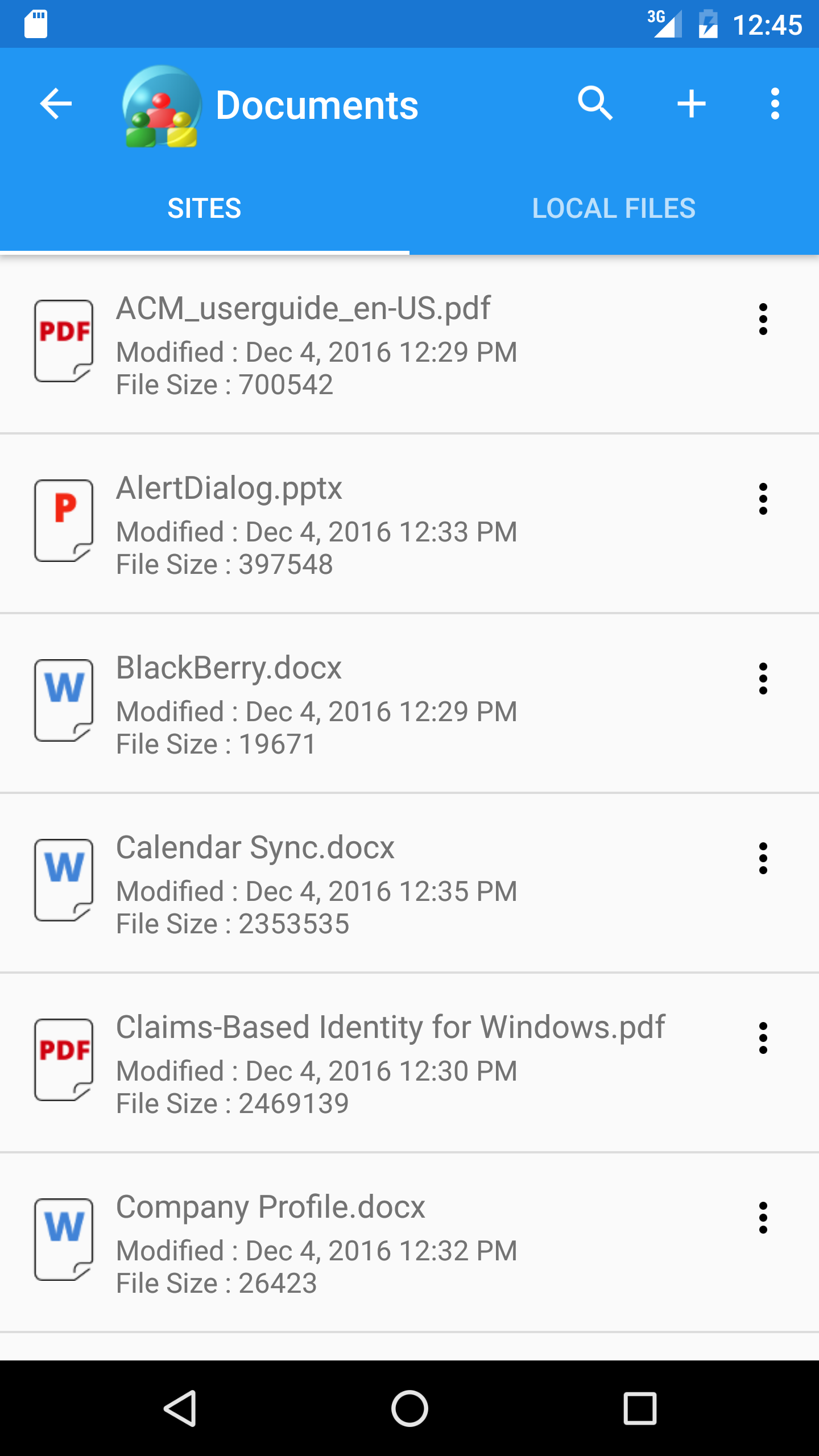
Task: Select the Sites tab
Action: coord(205,208)
